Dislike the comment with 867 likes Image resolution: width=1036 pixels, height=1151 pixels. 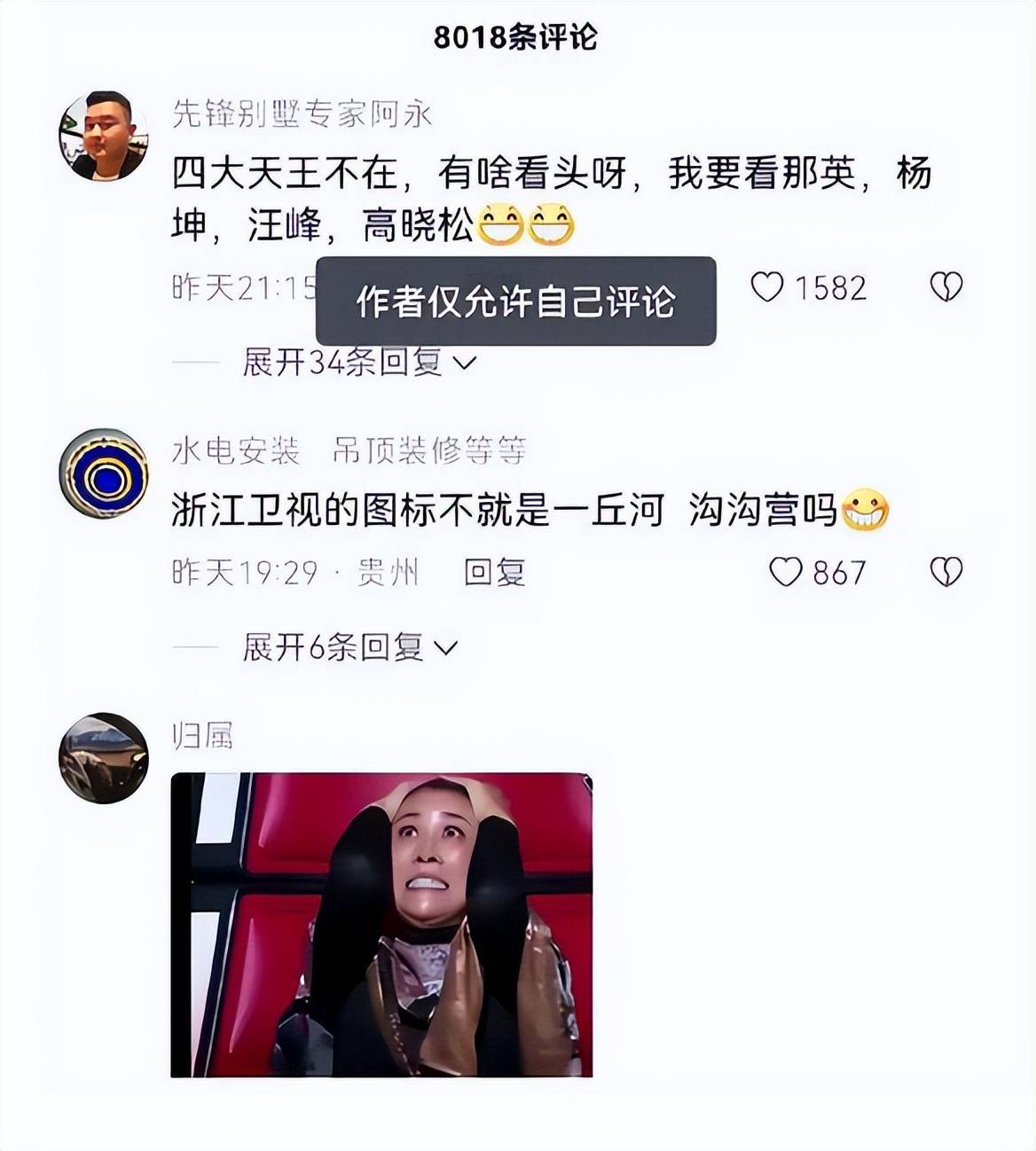946,572
